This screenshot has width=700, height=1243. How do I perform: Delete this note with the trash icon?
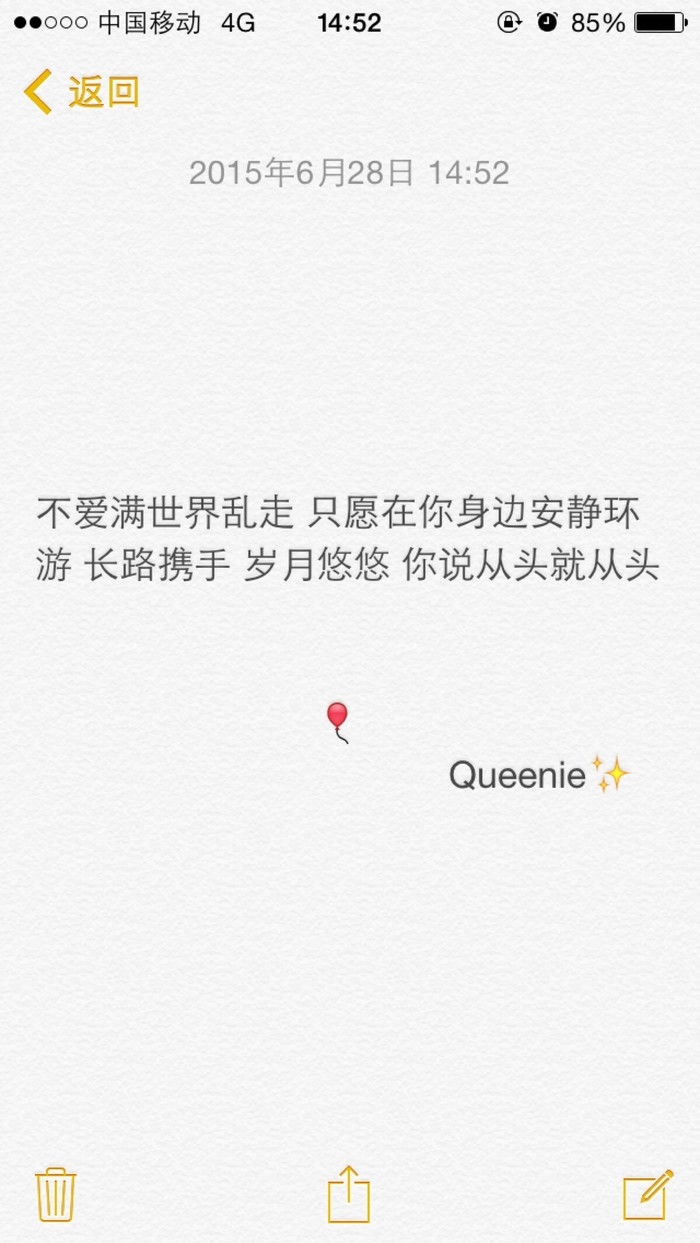(56, 1194)
